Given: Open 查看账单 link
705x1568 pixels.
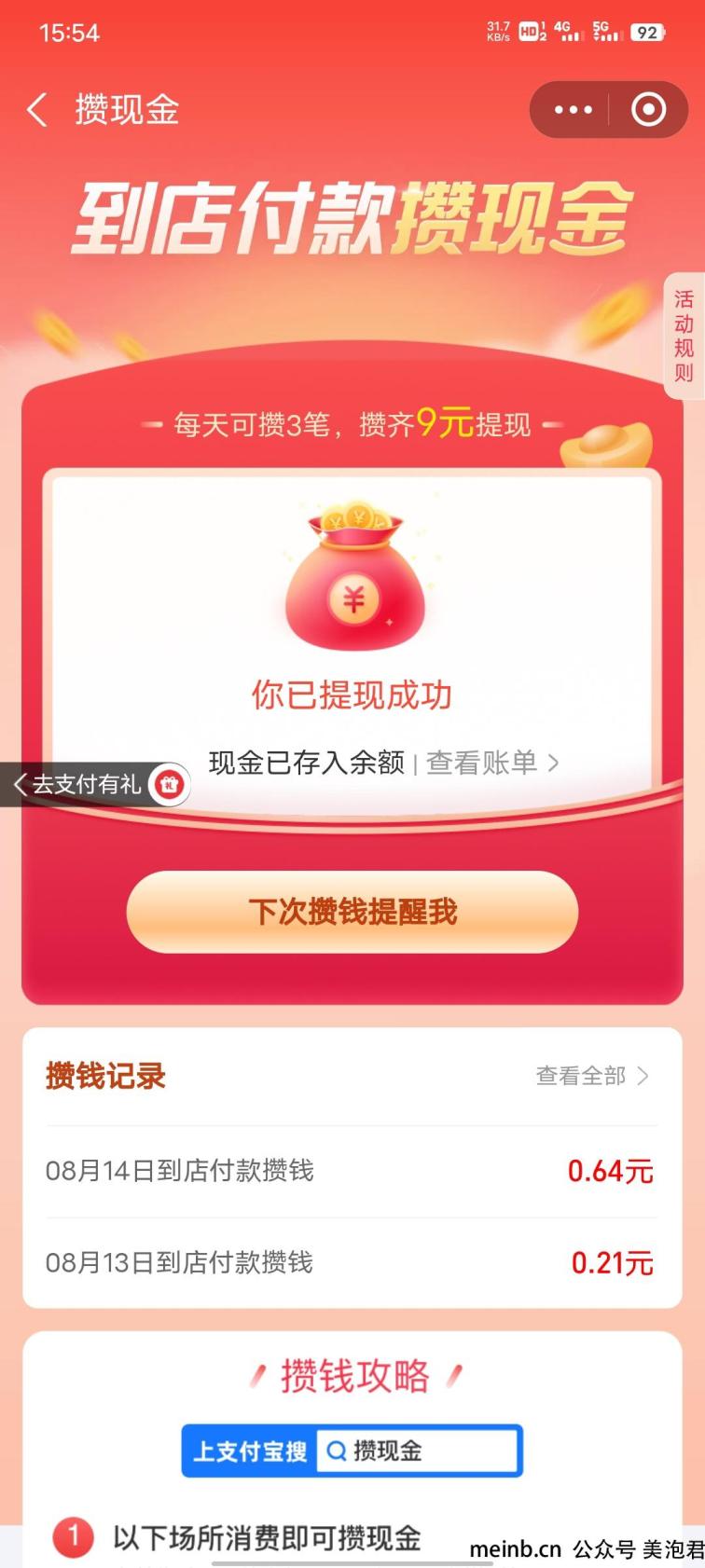Looking at the screenshot, I should pos(491,763).
